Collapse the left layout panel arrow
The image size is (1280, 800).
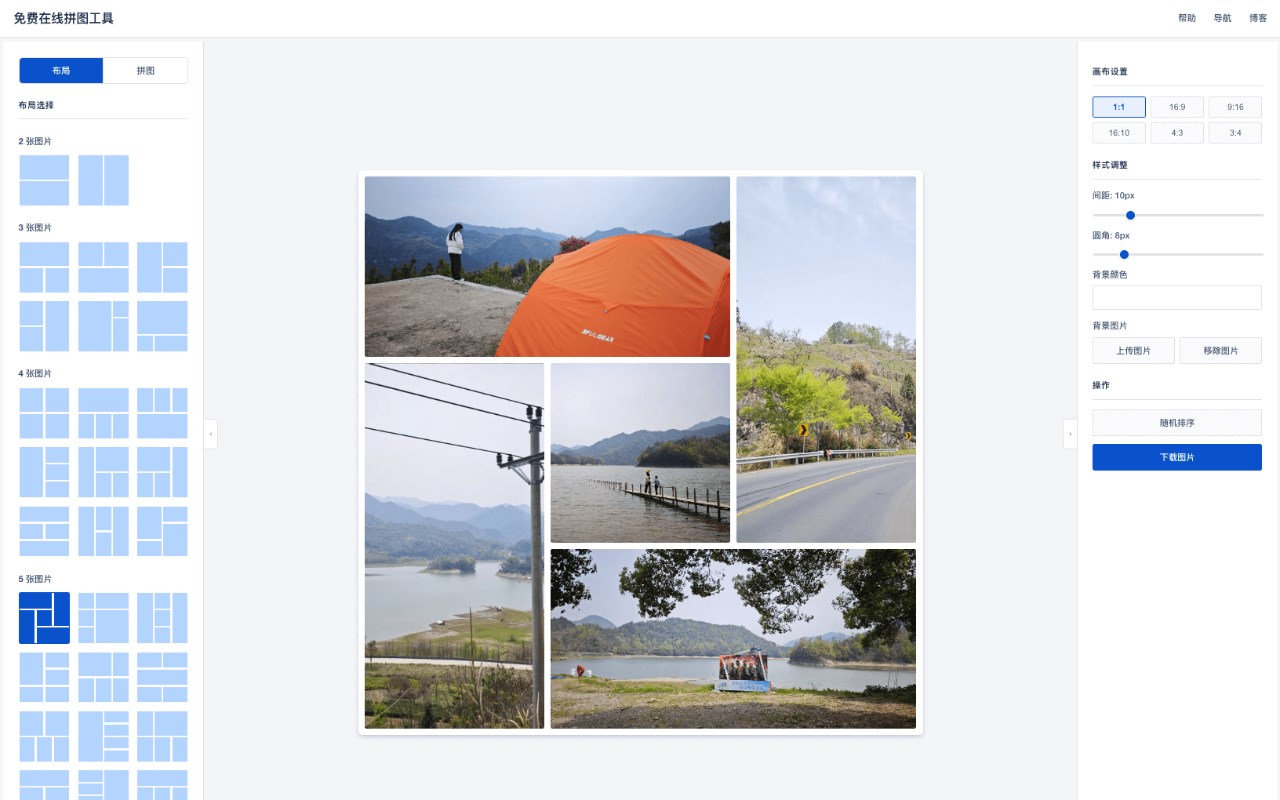210,434
